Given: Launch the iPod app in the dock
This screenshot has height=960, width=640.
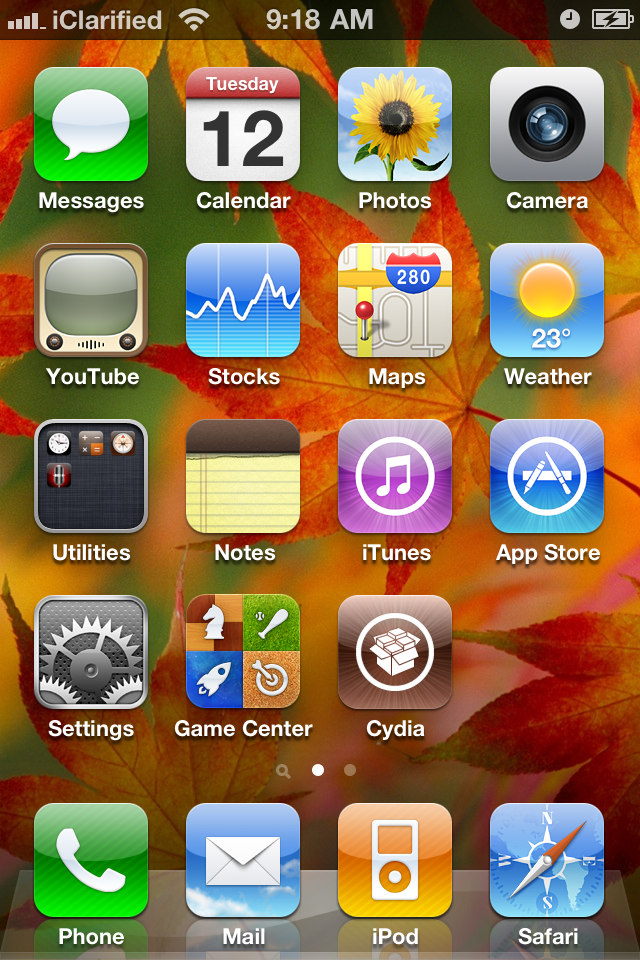Looking at the screenshot, I should click(395, 860).
